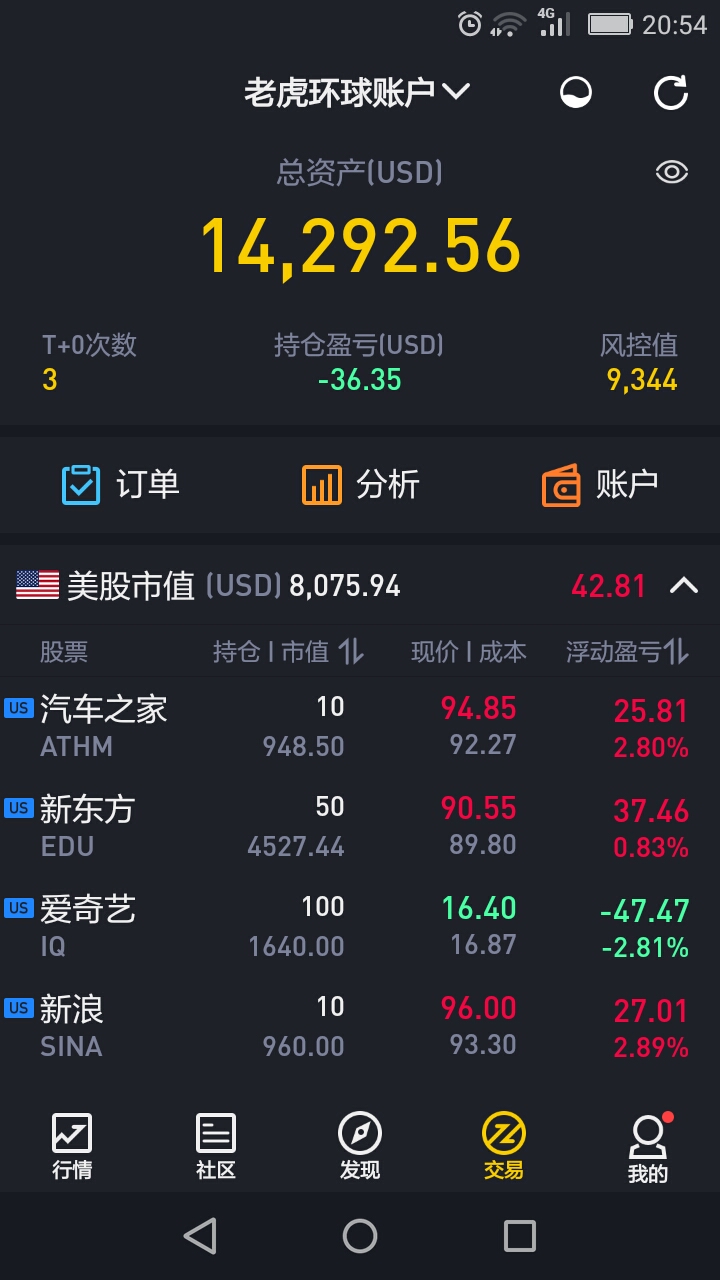720x1280 pixels.
Task: Refresh the account data
Action: pyautogui.click(x=670, y=93)
